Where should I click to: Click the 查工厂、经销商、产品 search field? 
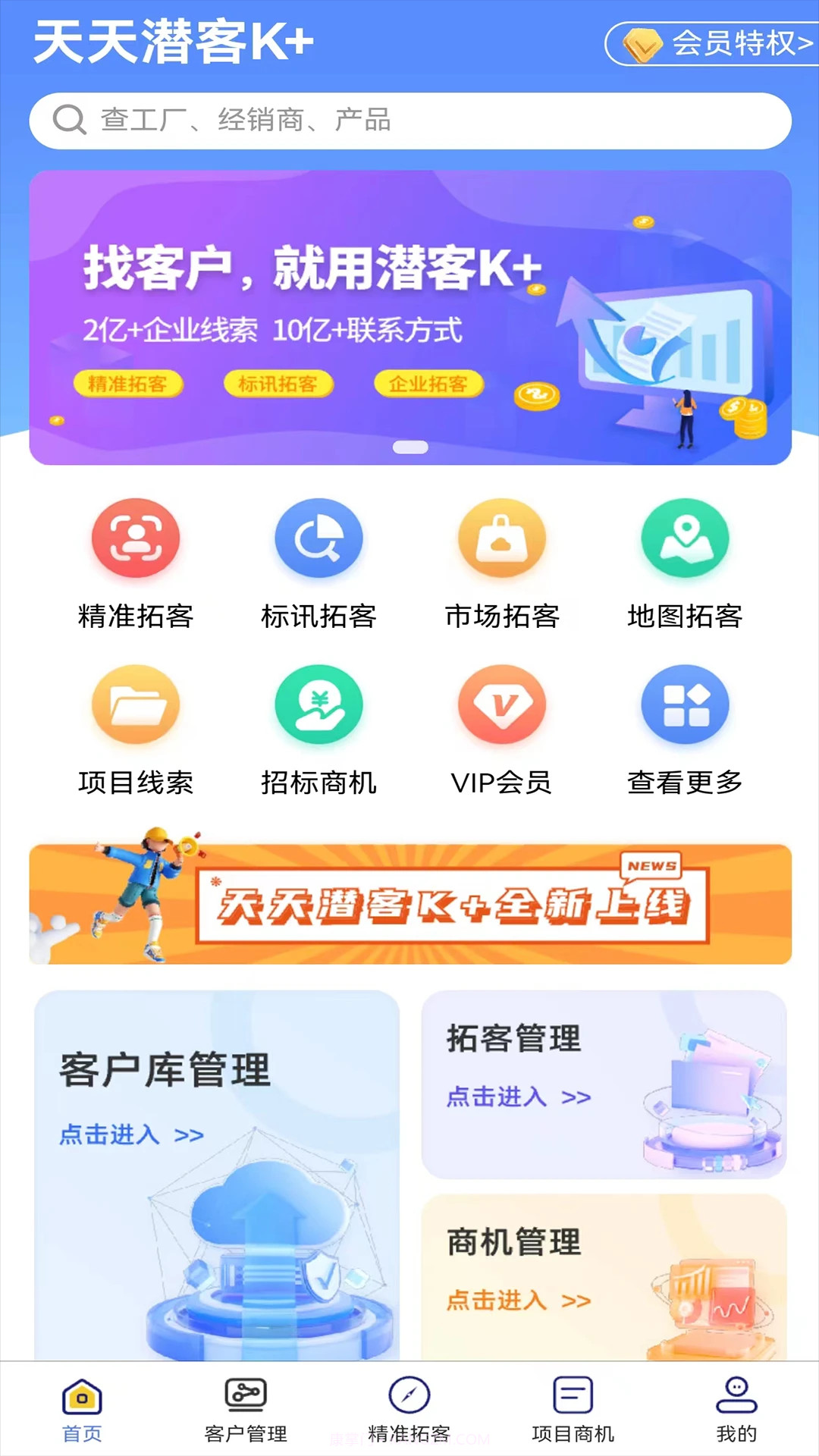point(303,120)
